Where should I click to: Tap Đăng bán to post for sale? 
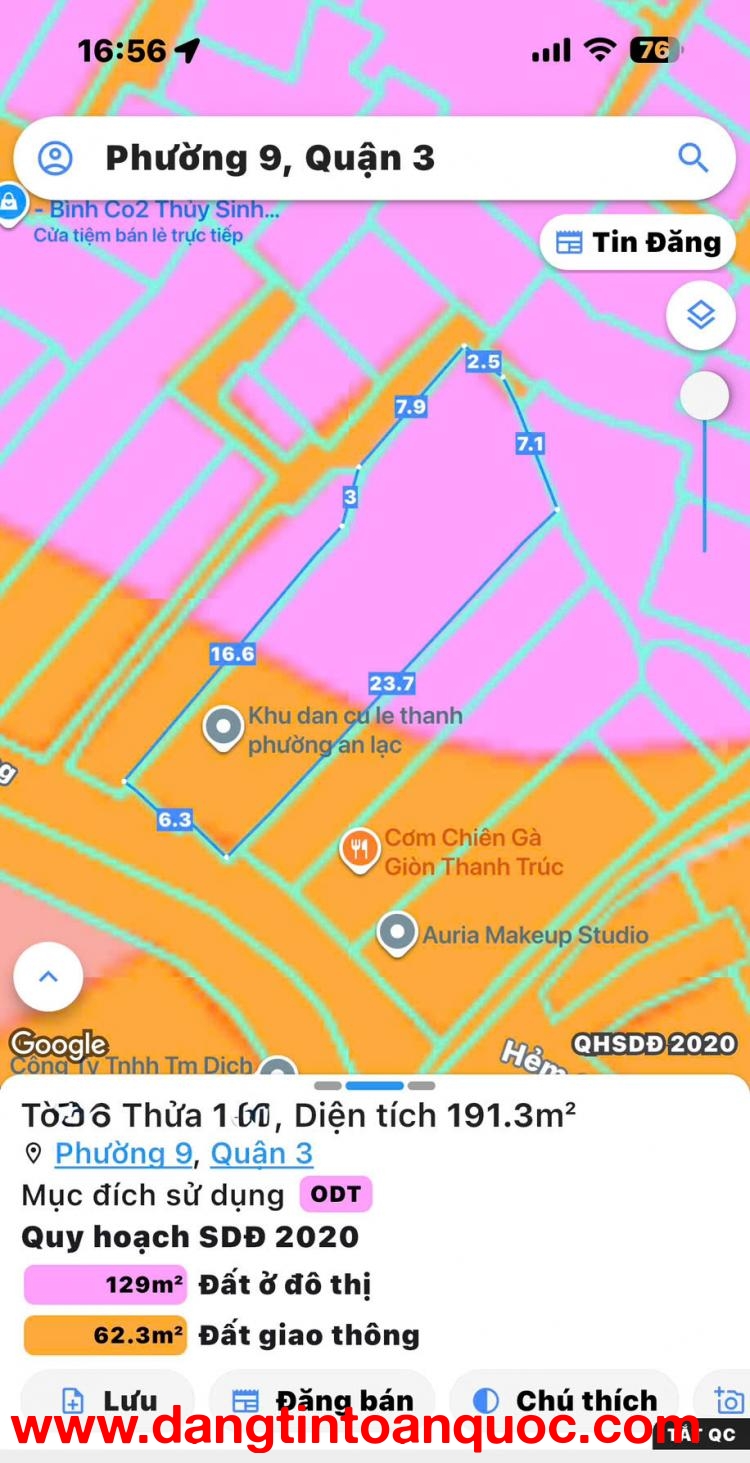[x=322, y=1399]
